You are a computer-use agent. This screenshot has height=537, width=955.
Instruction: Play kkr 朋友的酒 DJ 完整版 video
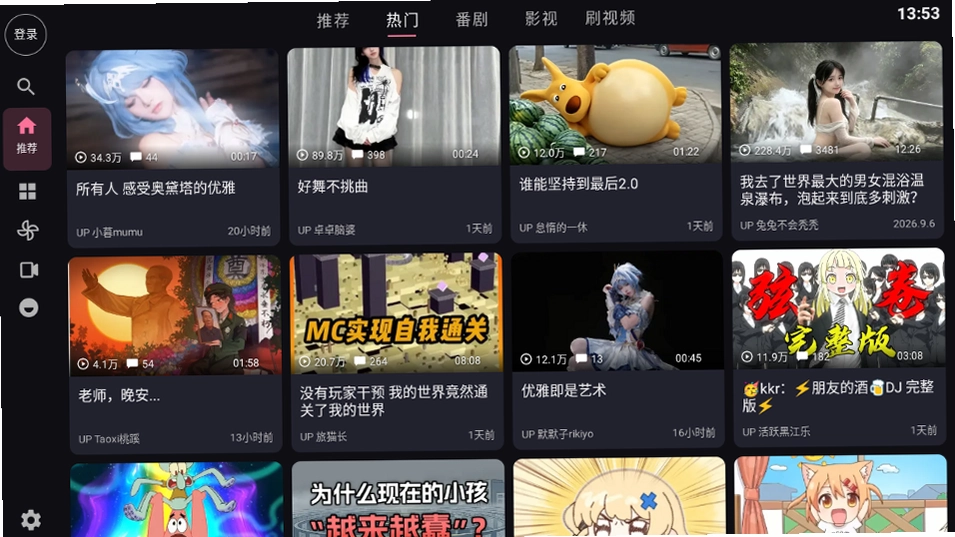click(x=839, y=346)
